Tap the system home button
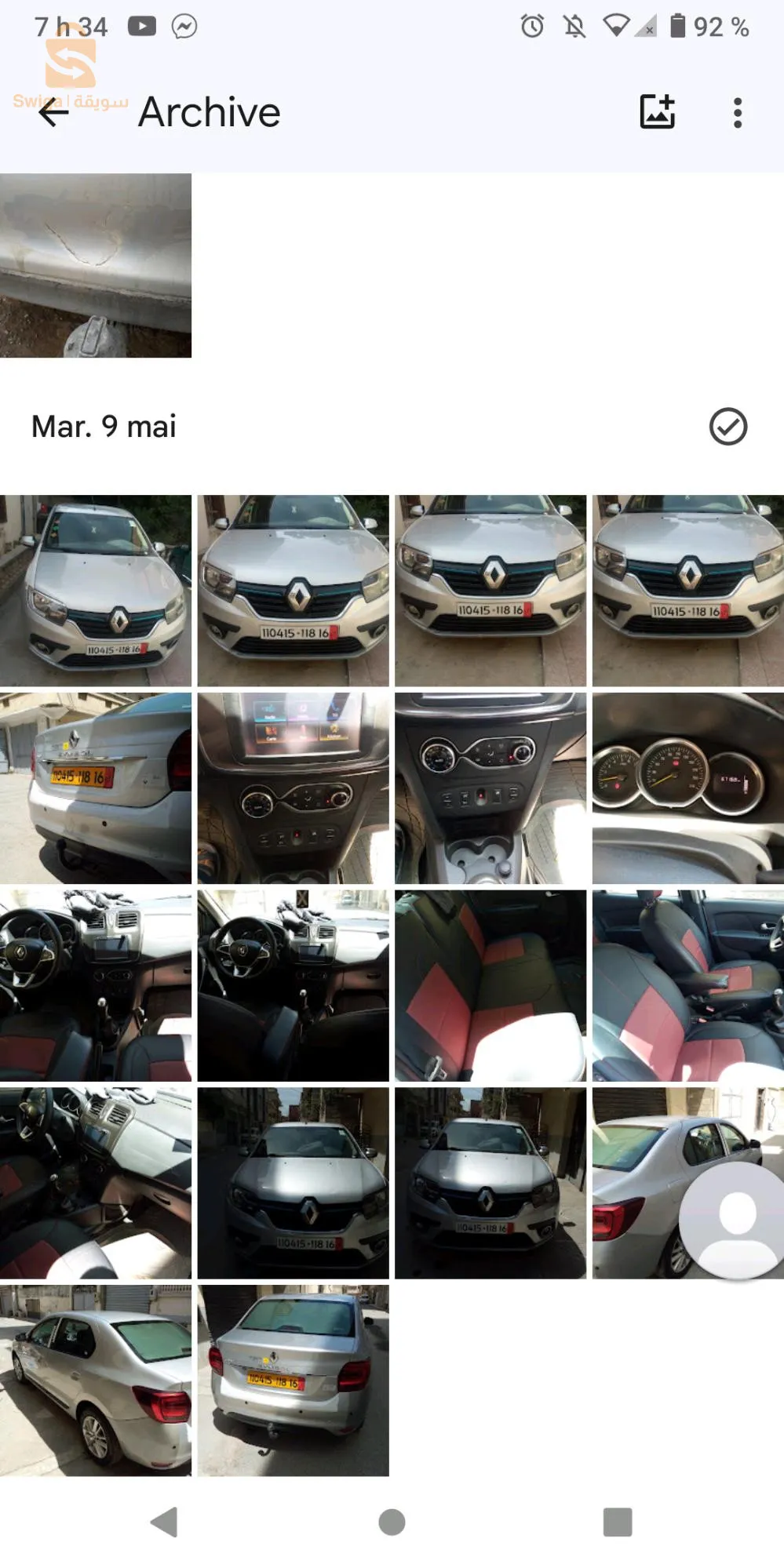This screenshot has height=1568, width=784. coord(392,1522)
